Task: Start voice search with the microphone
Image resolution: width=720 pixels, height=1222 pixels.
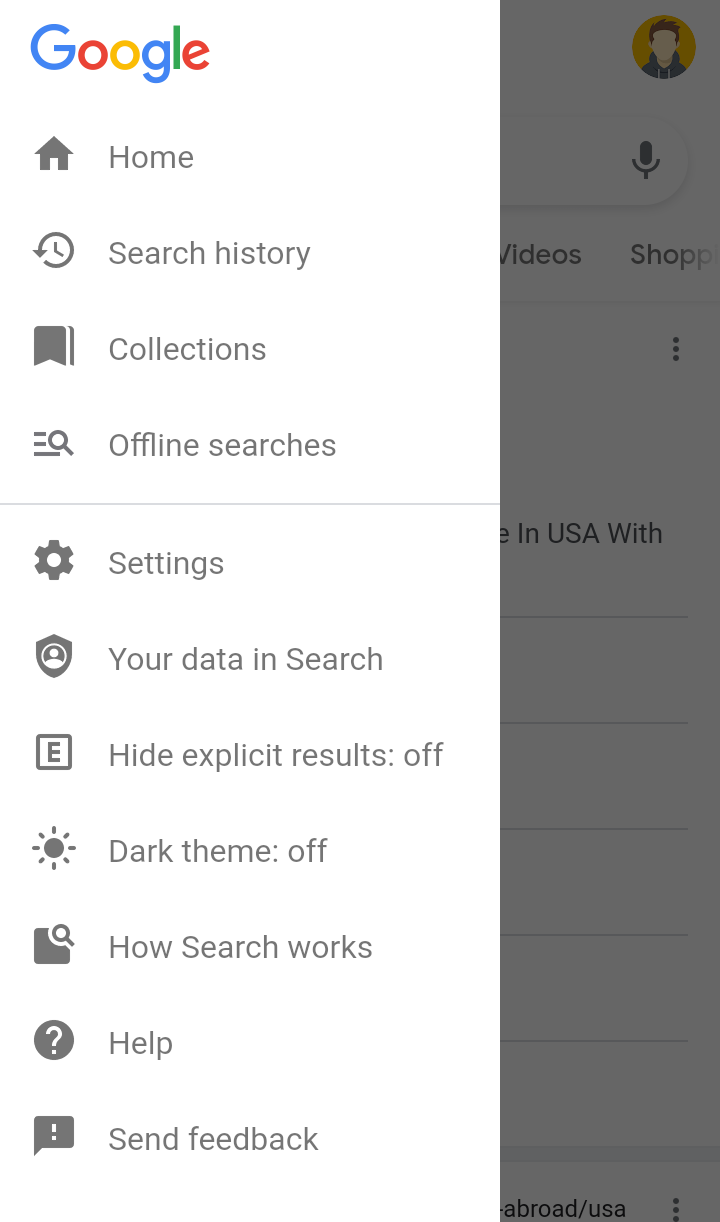Action: (x=646, y=160)
